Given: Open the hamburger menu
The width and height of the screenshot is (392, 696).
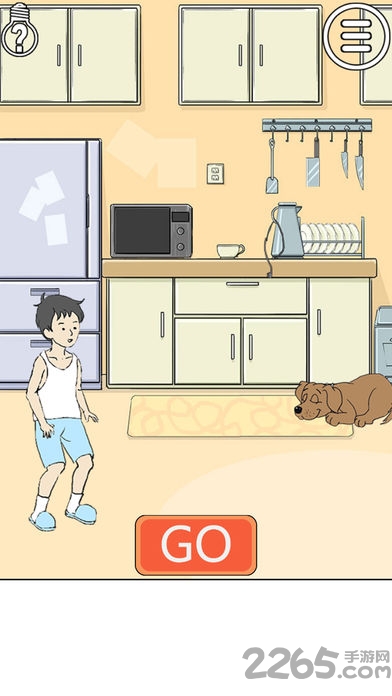Looking at the screenshot, I should click(x=356, y=36).
